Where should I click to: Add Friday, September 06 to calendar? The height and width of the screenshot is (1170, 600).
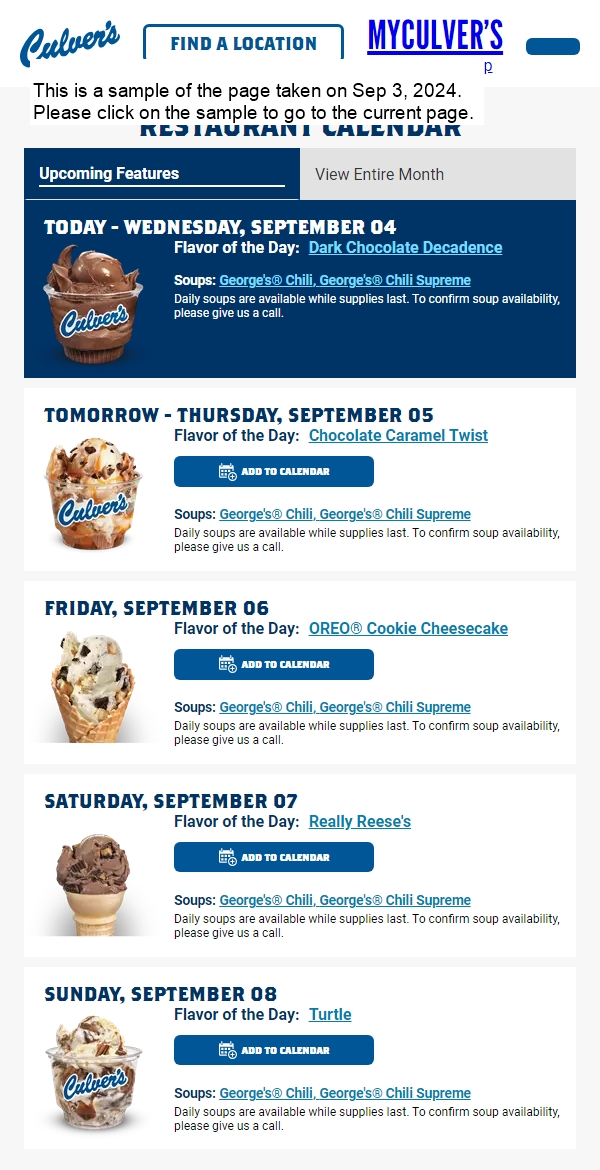tap(274, 664)
